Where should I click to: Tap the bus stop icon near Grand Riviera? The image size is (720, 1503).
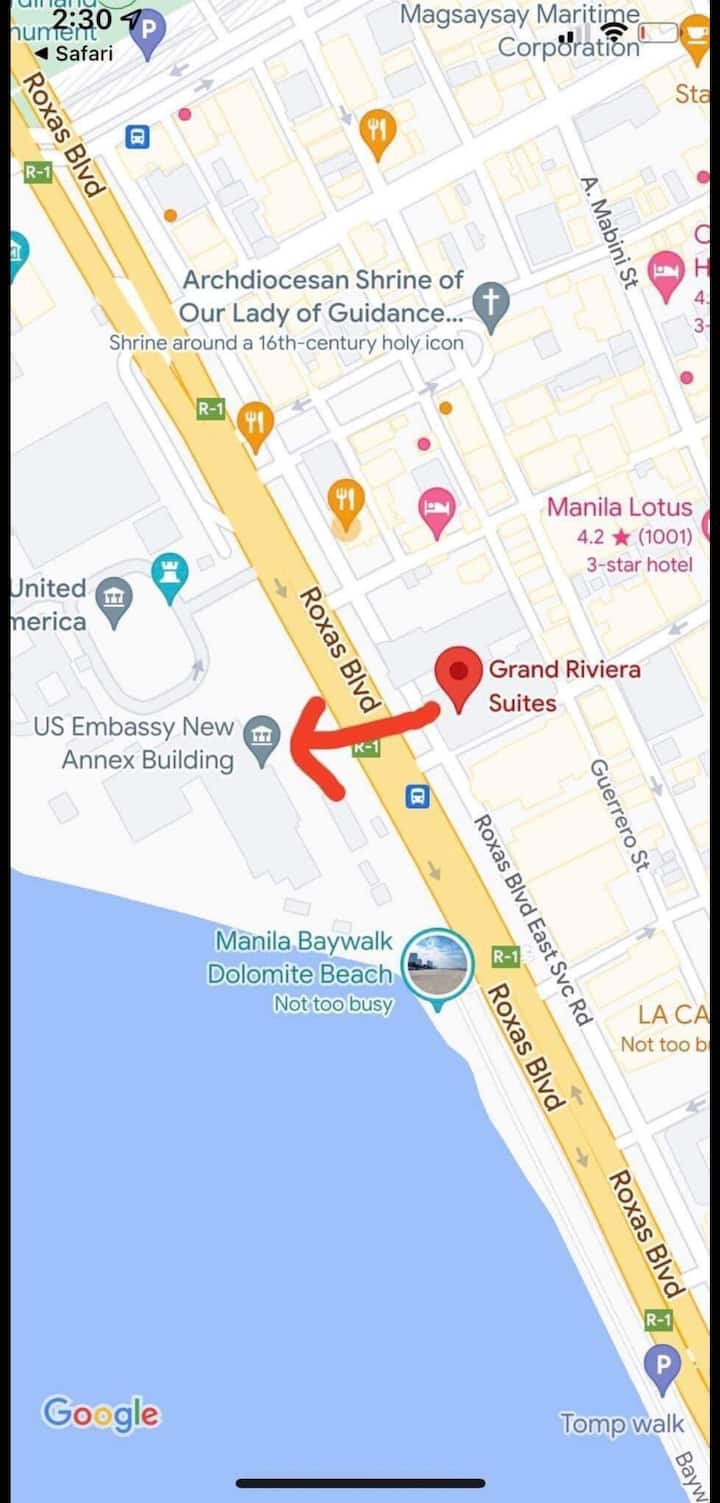[x=418, y=796]
